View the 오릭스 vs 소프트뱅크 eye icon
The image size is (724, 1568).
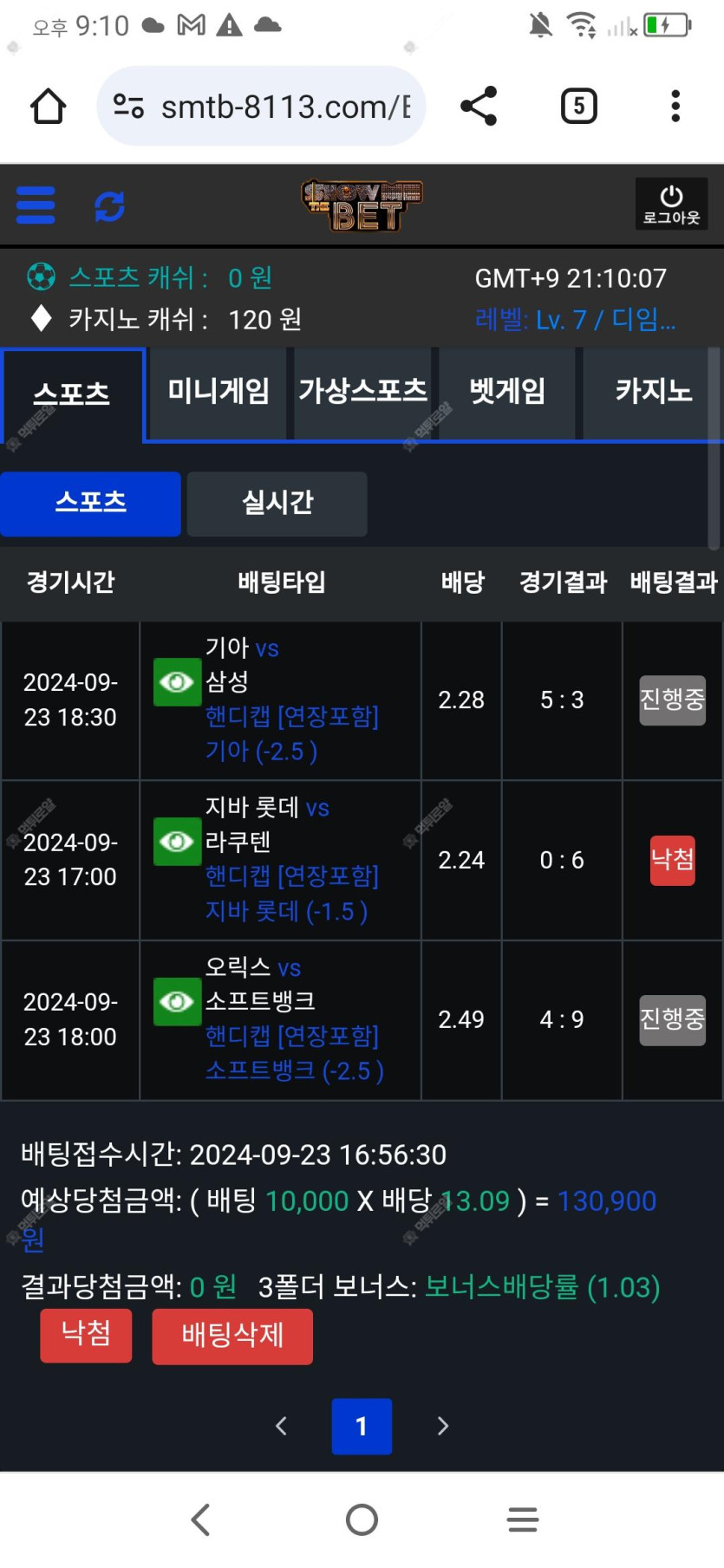[177, 1002]
